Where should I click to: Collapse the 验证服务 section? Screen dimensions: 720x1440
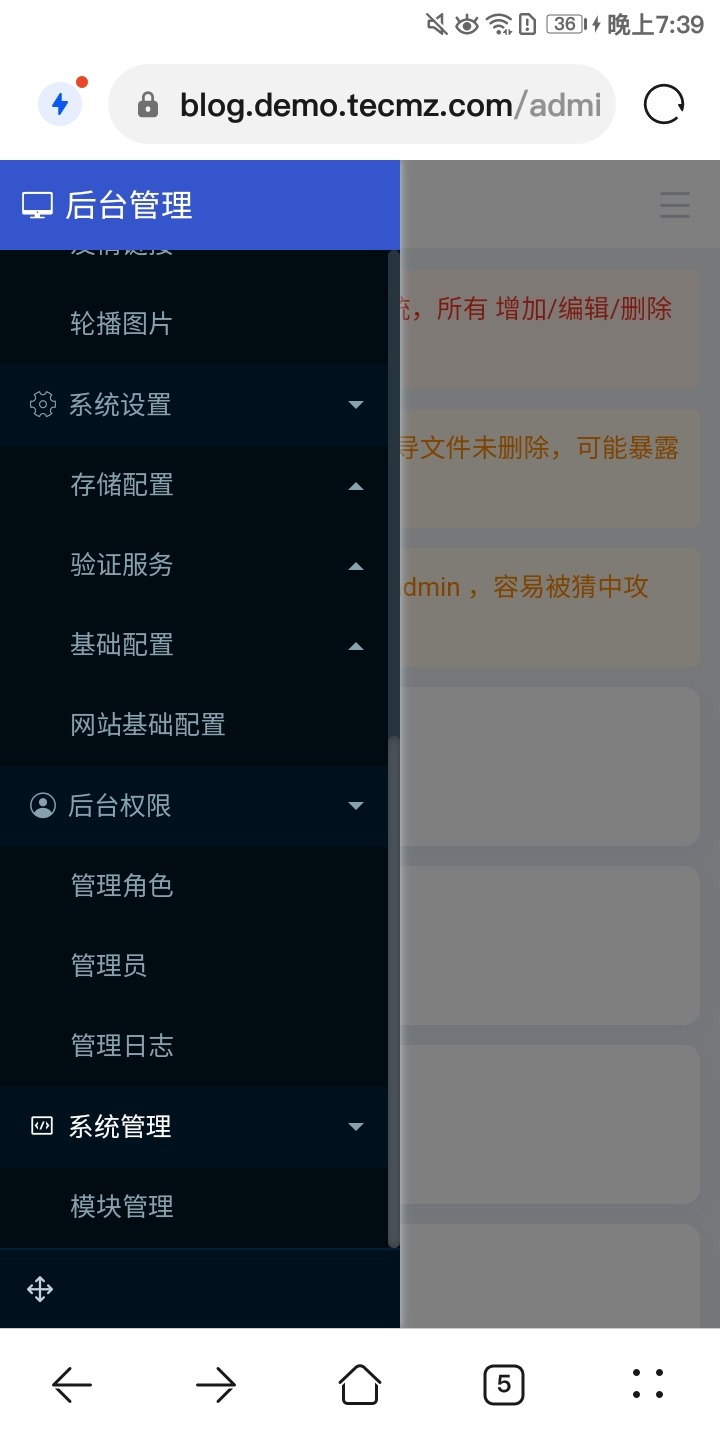pyautogui.click(x=356, y=566)
